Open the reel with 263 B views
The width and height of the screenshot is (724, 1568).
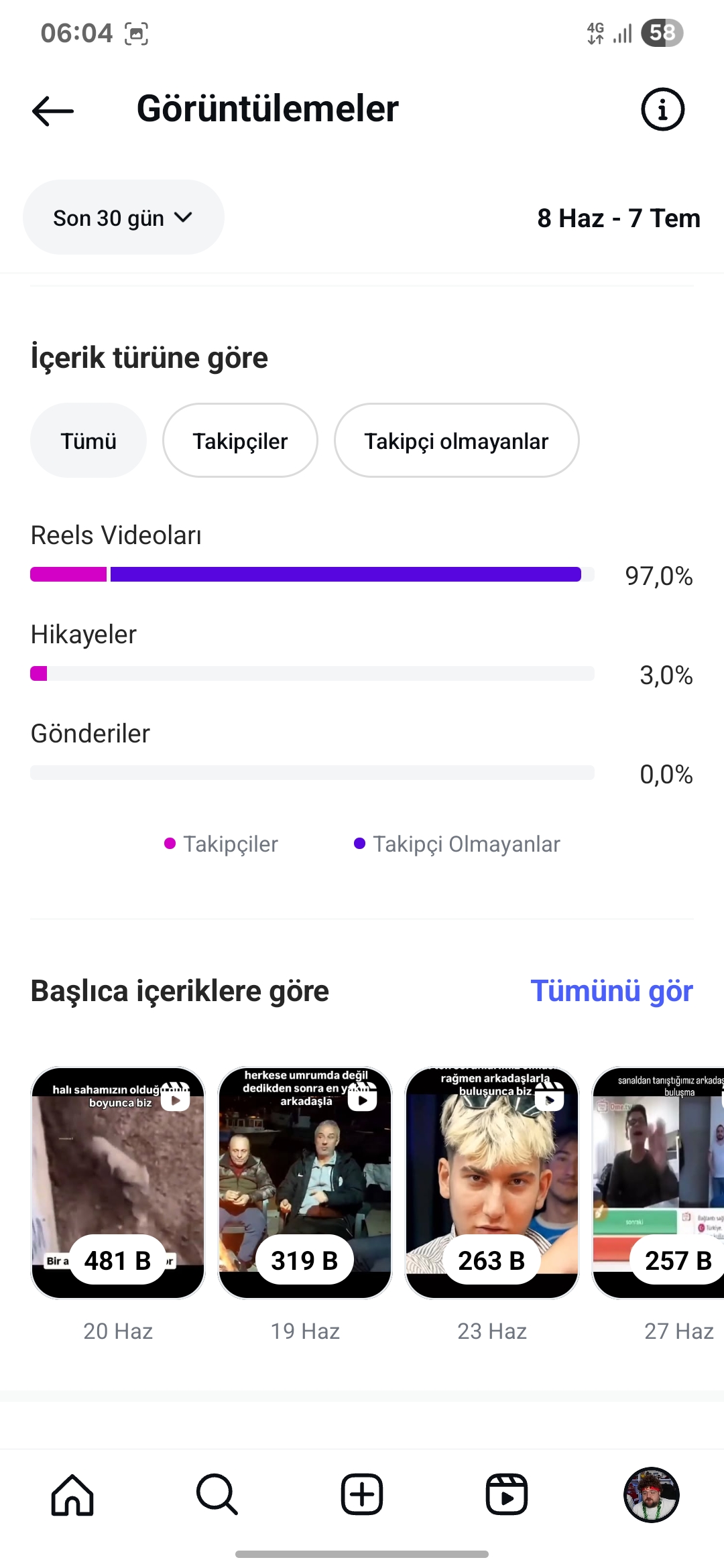pyautogui.click(x=492, y=1183)
